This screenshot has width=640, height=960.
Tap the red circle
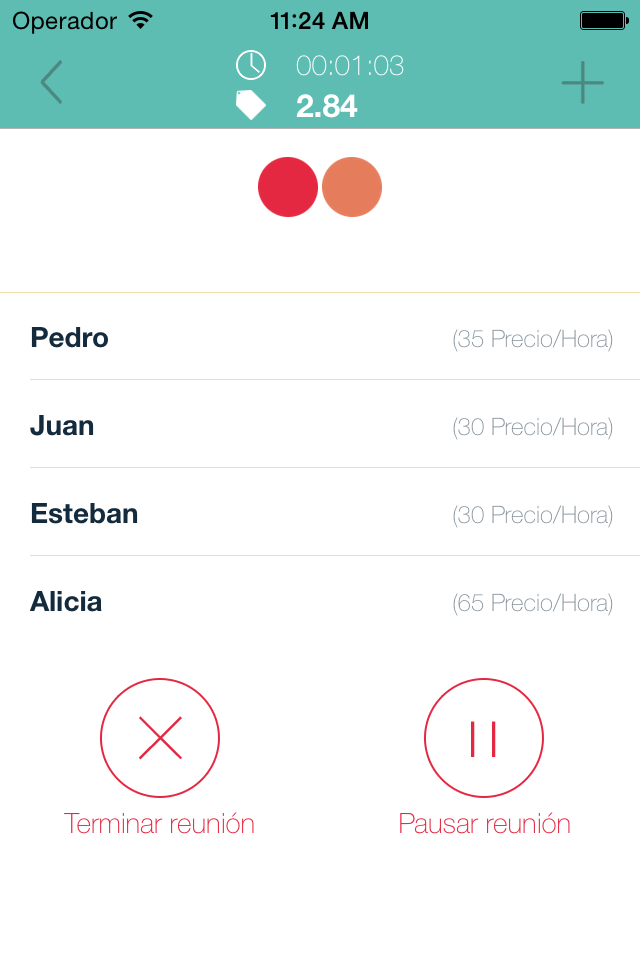pyautogui.click(x=288, y=187)
